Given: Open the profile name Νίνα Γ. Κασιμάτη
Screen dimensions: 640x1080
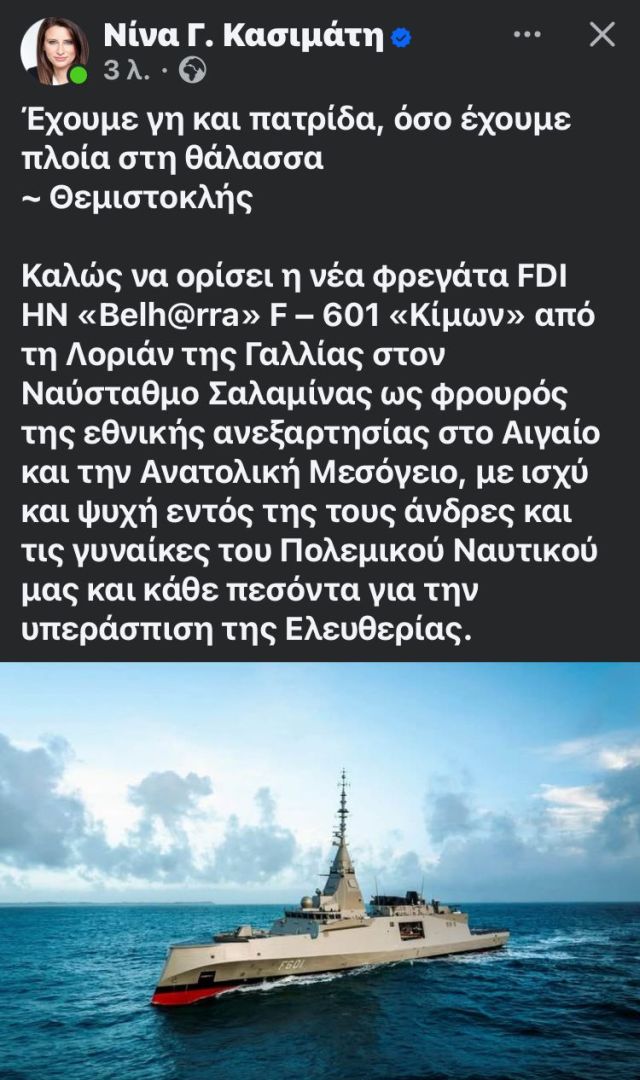Looking at the screenshot, I should click(x=244, y=37).
